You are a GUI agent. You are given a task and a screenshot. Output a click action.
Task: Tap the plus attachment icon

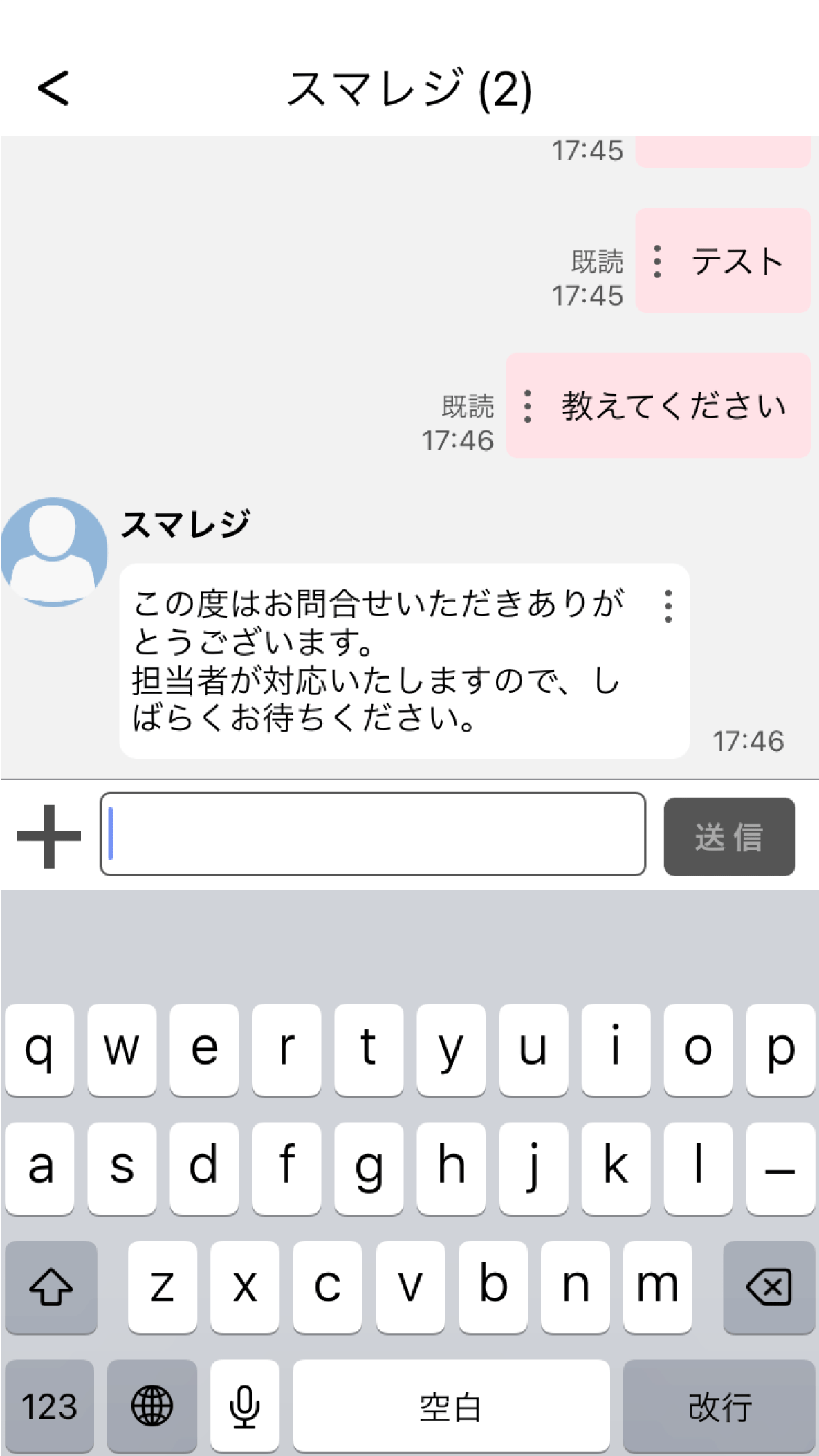tap(48, 836)
